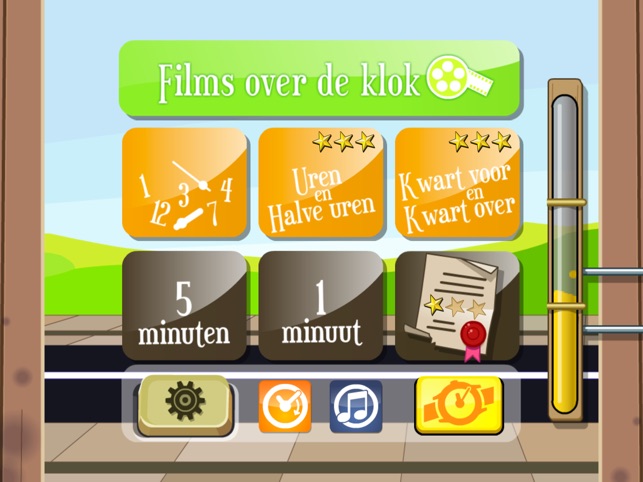Tap the orange clock icon

284,405
